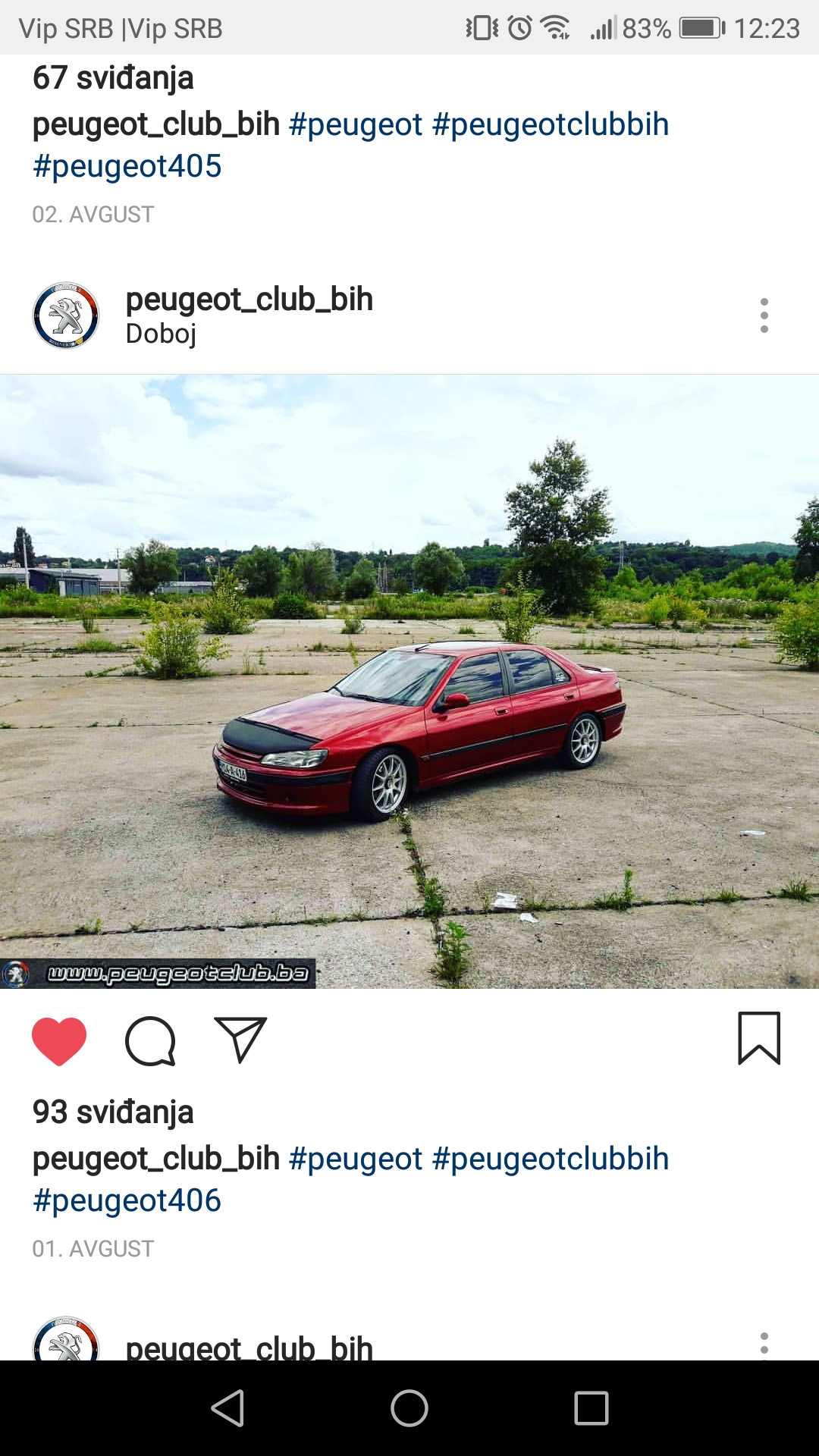View the 93 sviđanja likes list
The image size is (819, 1456).
pos(113,1112)
